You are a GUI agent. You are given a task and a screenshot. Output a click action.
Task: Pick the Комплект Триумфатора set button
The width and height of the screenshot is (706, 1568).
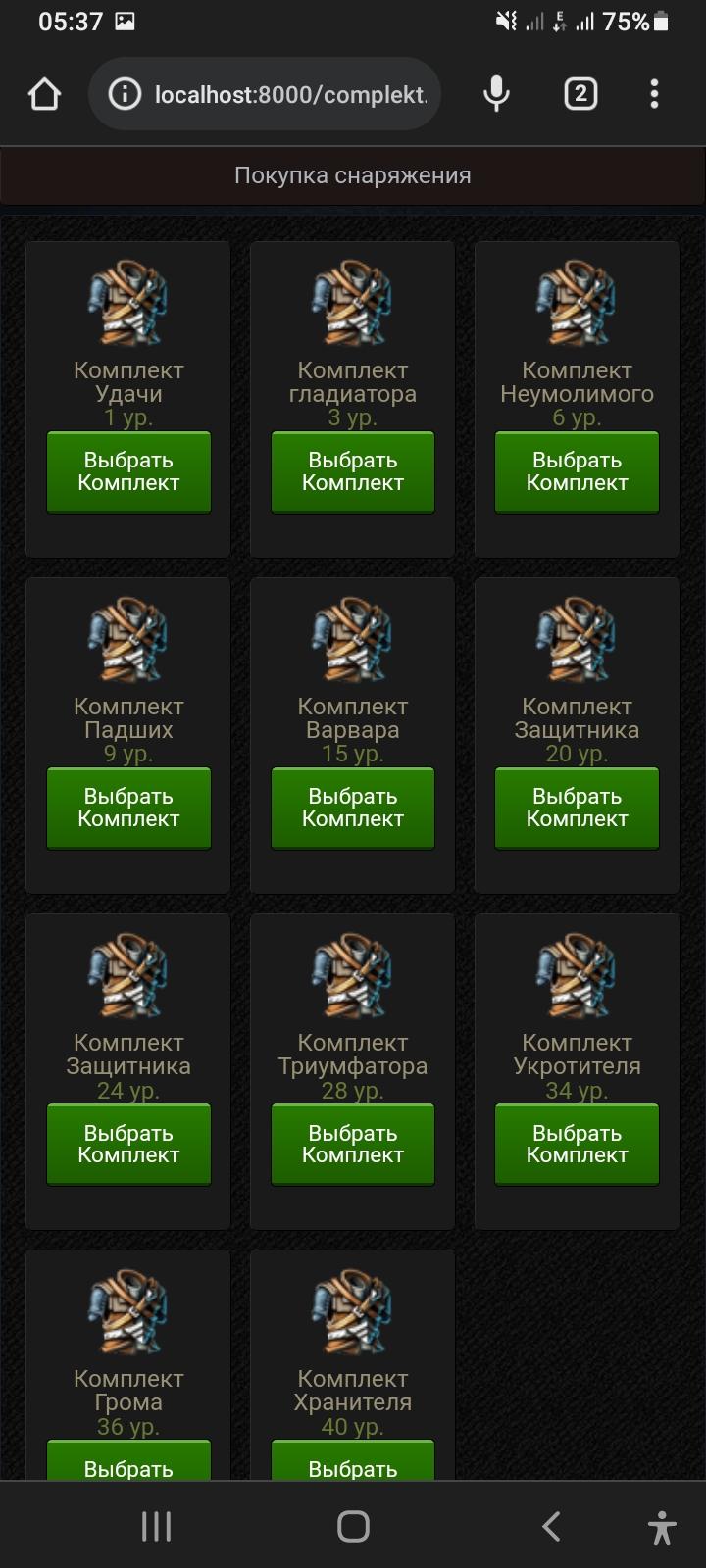353,1144
